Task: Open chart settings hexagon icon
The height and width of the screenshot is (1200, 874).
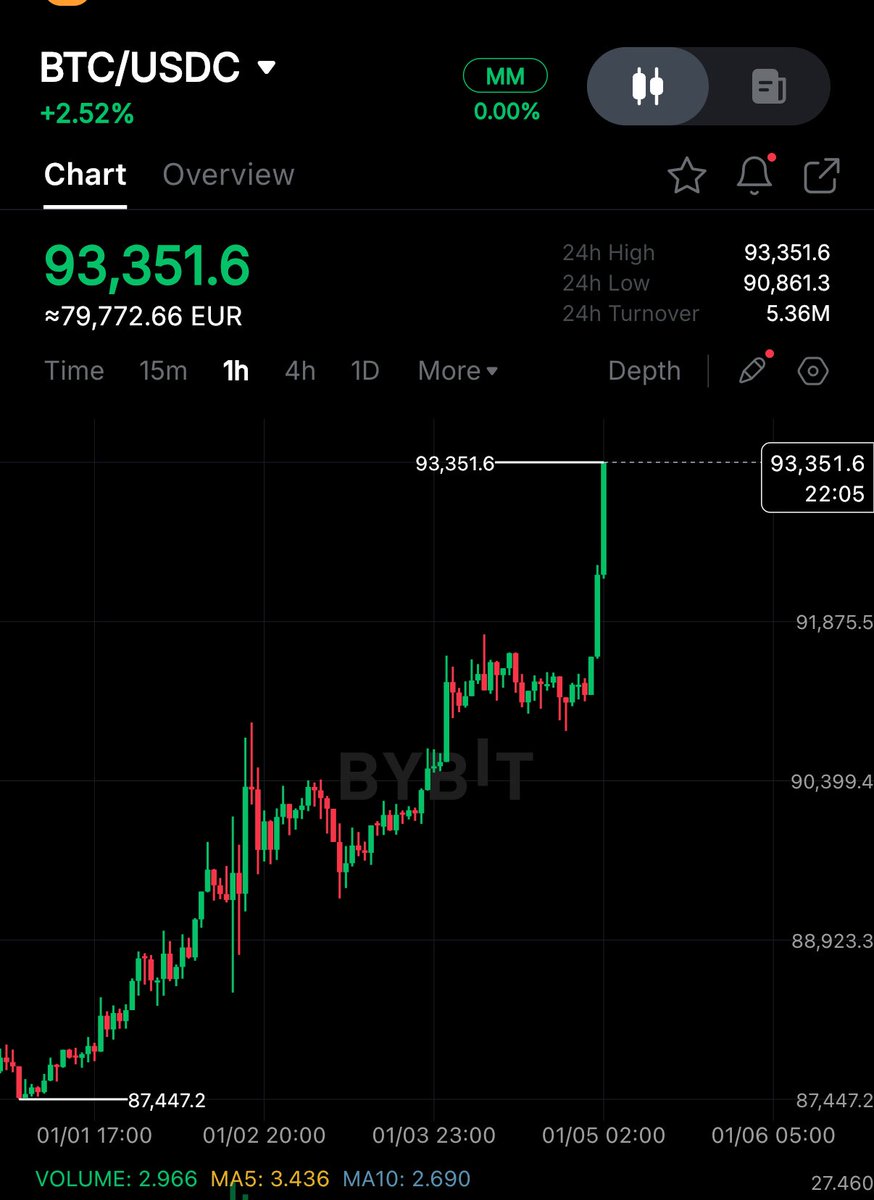Action: pos(813,372)
